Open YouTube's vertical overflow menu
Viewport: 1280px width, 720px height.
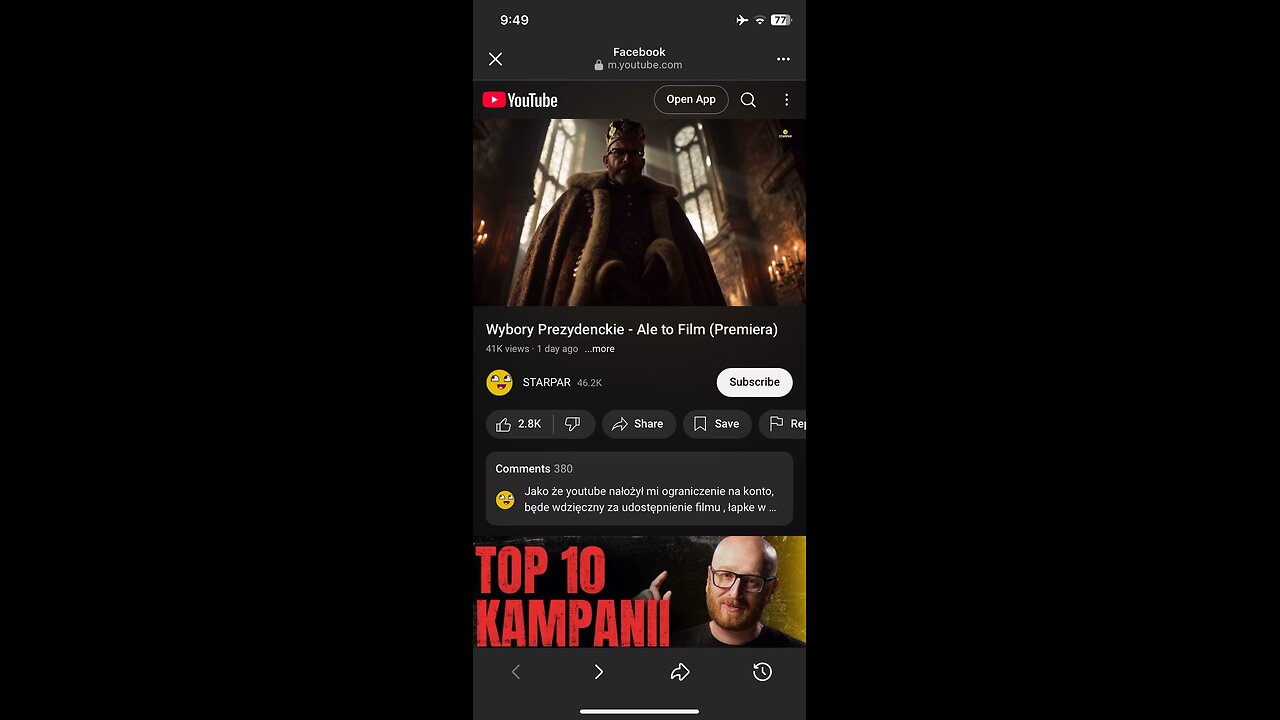click(x=786, y=100)
